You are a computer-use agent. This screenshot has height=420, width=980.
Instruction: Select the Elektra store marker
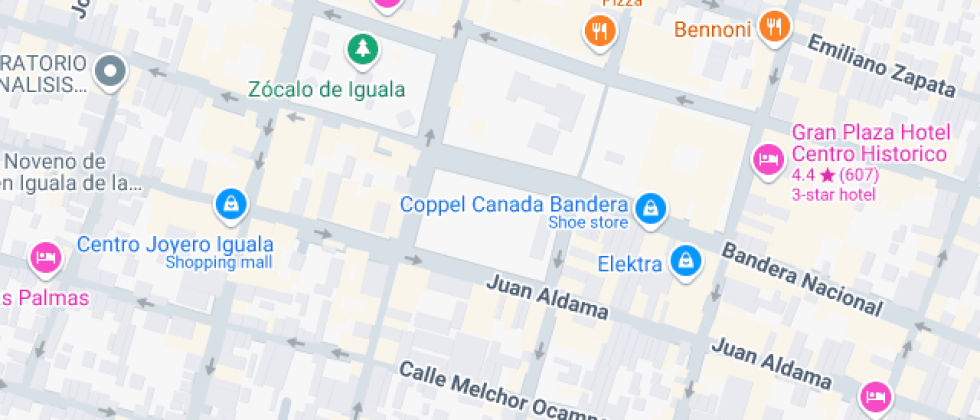pyautogui.click(x=686, y=261)
